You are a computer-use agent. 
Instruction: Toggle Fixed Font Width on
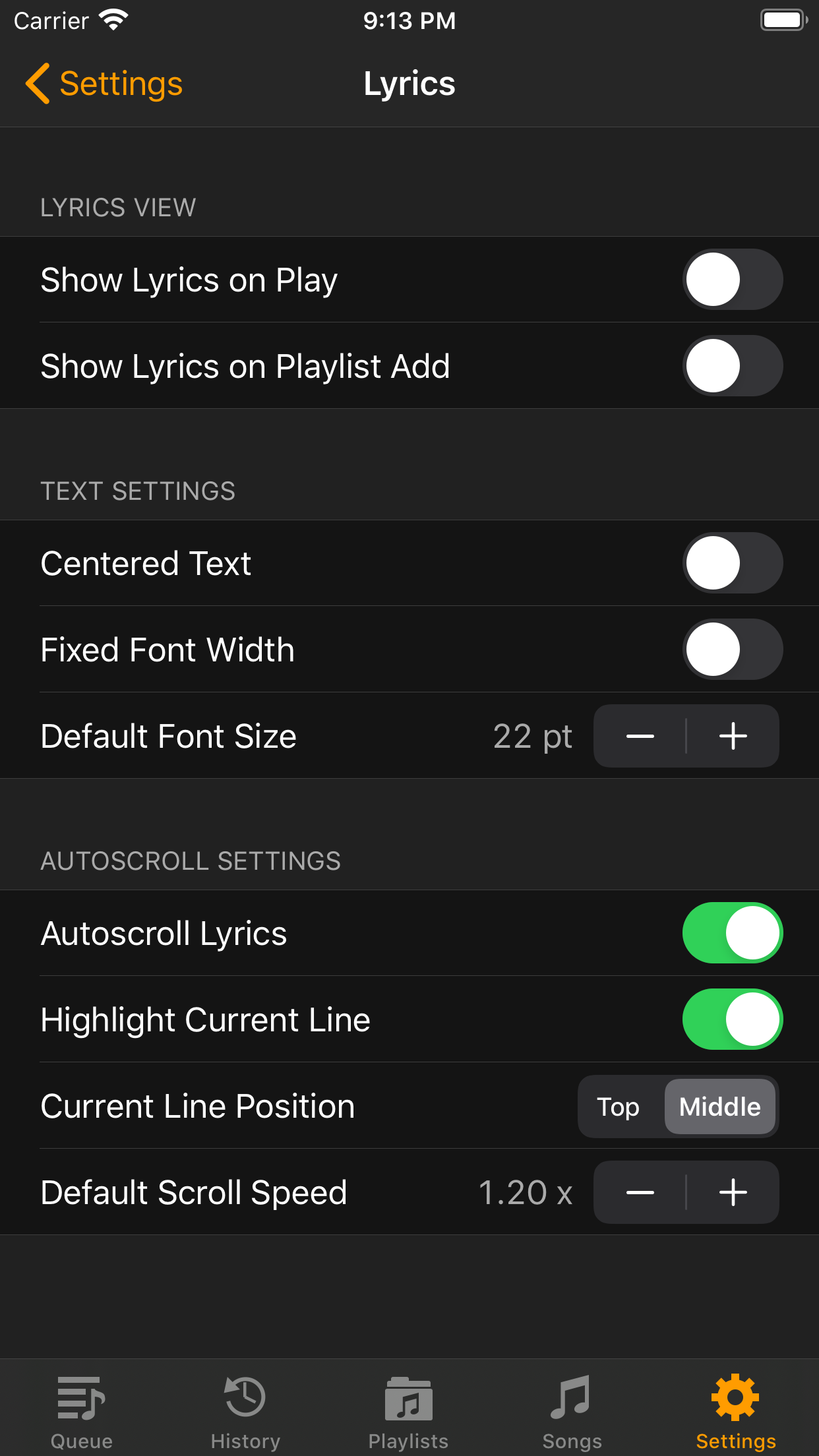(x=732, y=650)
